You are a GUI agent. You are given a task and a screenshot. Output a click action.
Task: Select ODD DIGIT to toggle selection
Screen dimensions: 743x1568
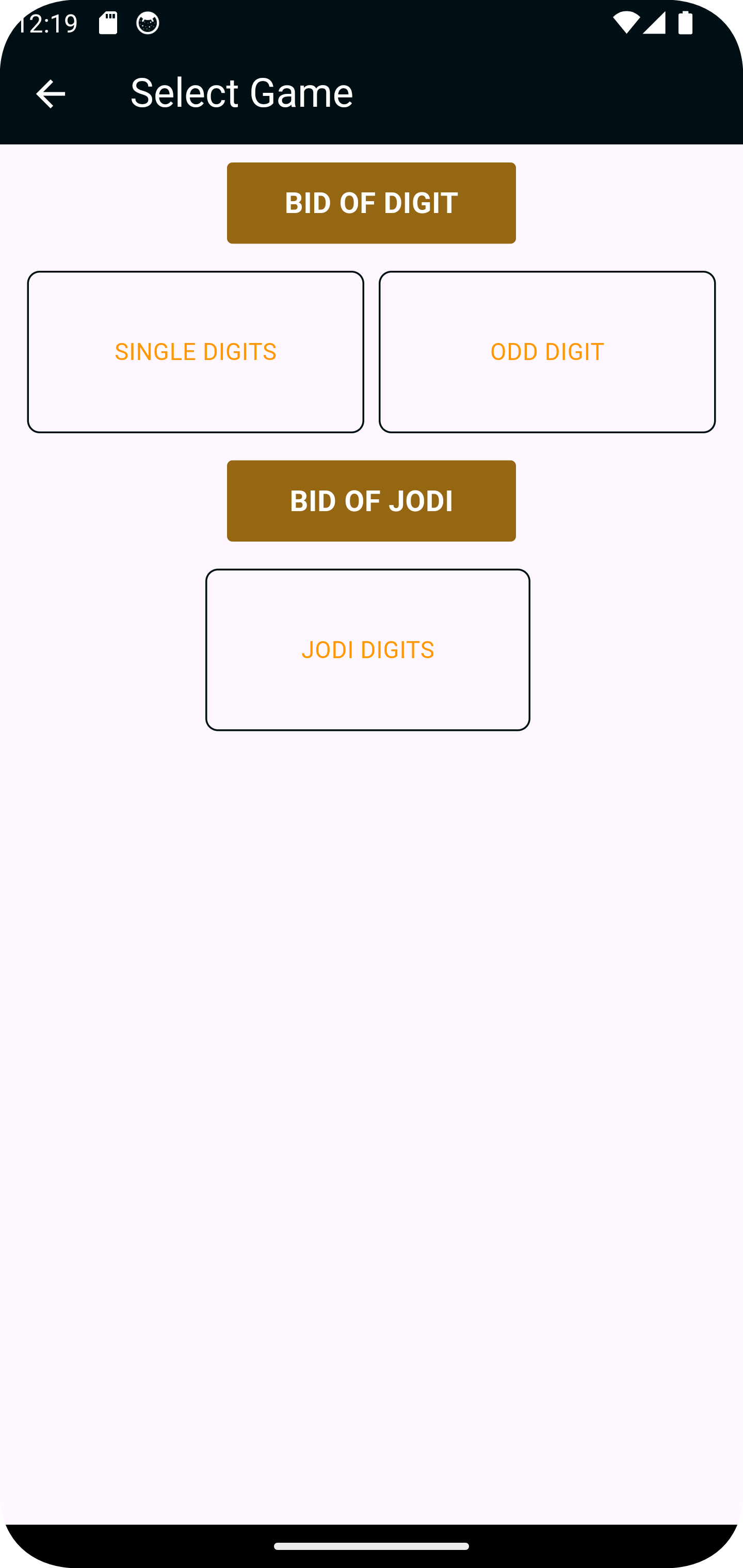[x=546, y=351]
